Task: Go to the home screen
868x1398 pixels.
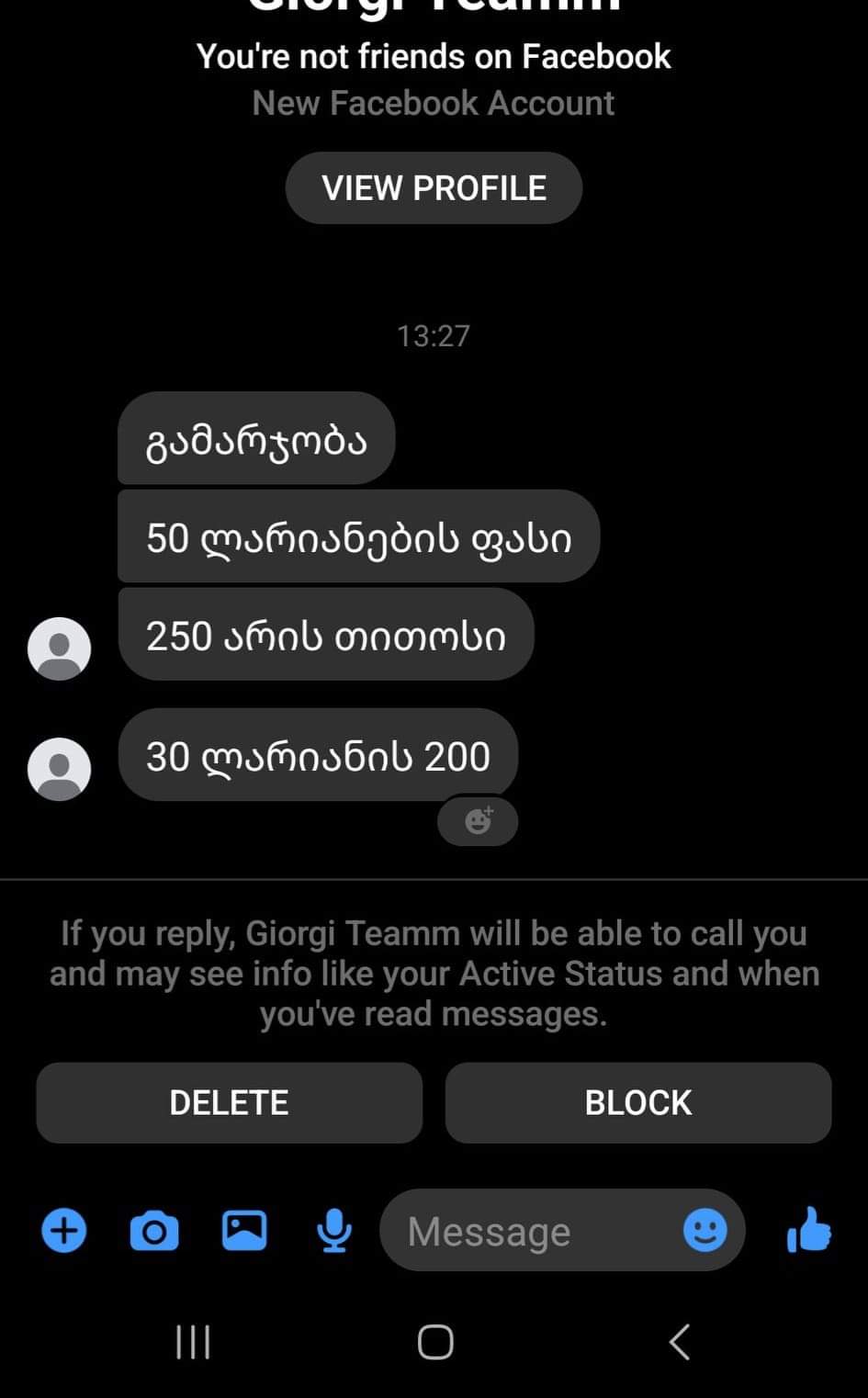Action: click(x=434, y=1342)
